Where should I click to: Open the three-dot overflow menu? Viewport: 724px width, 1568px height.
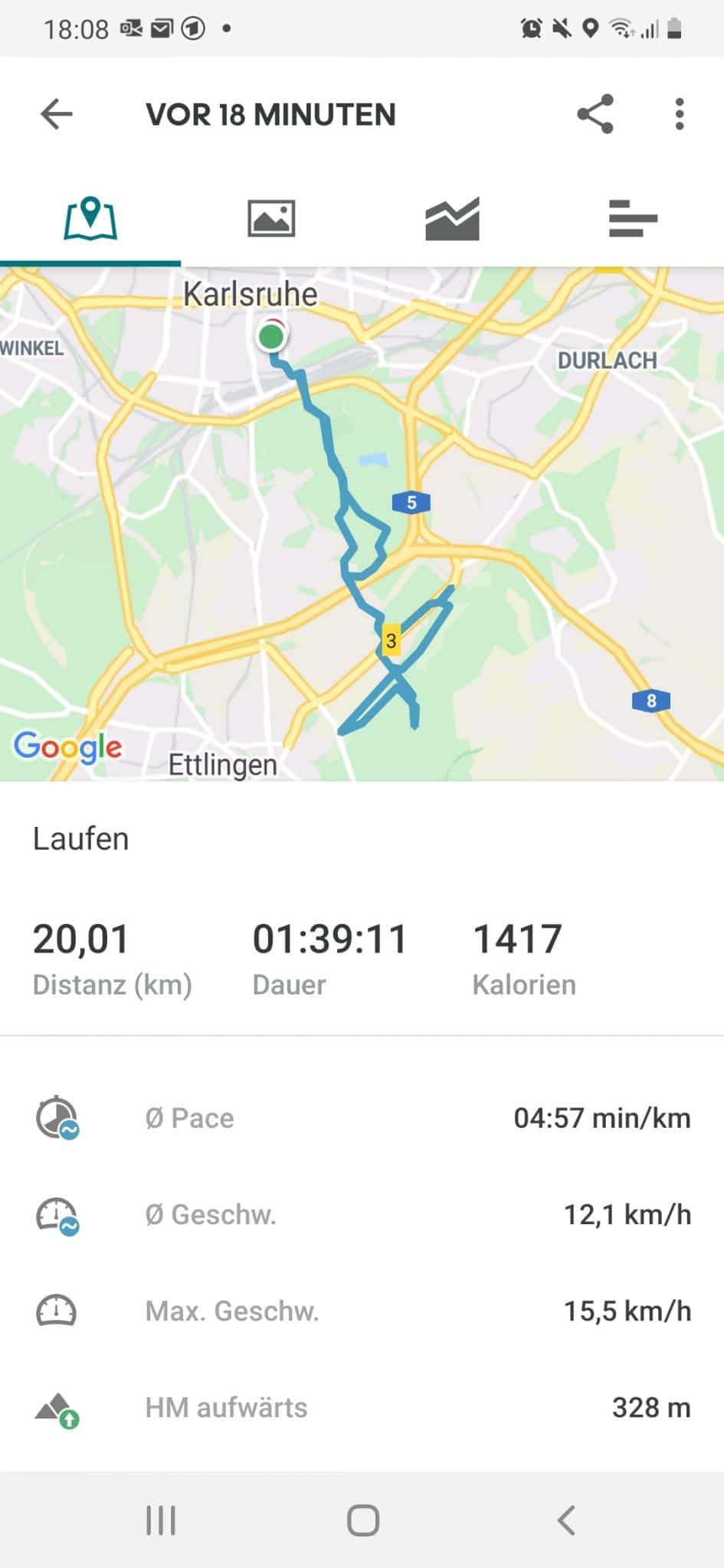point(679,114)
